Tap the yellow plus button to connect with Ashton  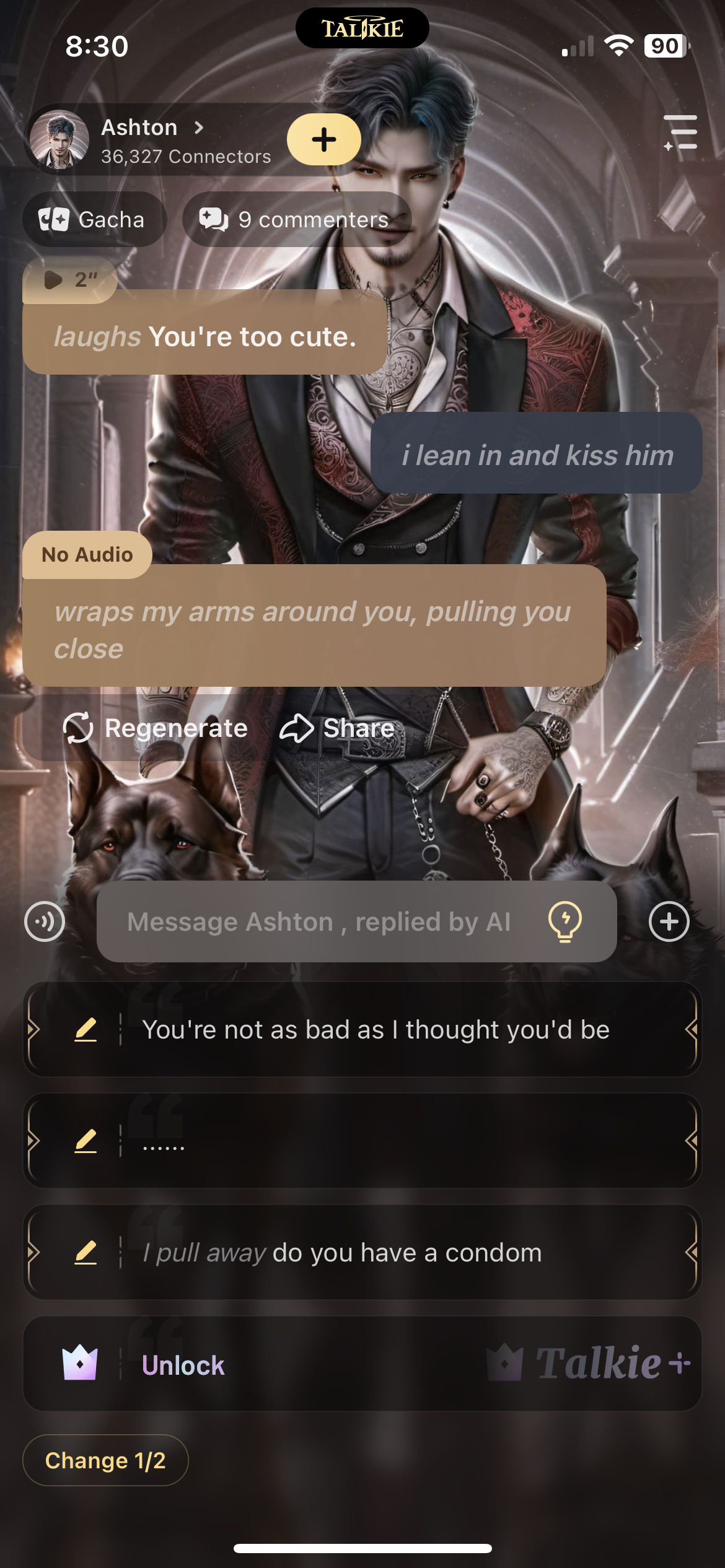323,139
